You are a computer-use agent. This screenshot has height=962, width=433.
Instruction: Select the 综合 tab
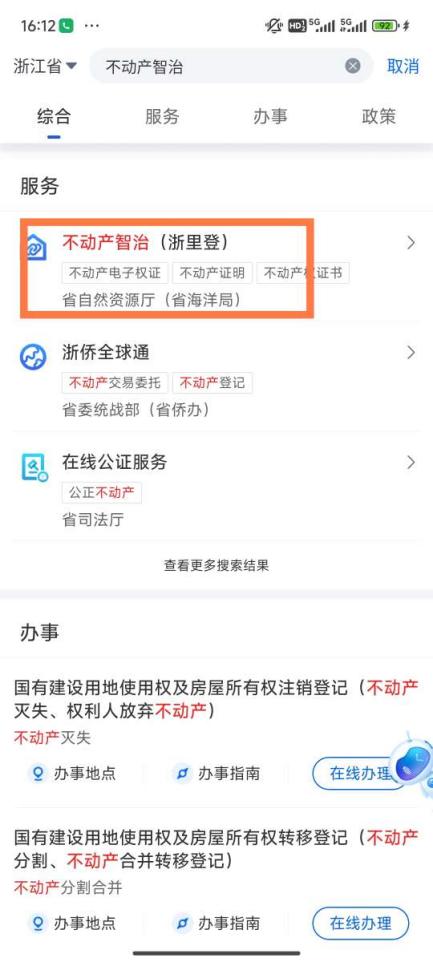click(54, 116)
